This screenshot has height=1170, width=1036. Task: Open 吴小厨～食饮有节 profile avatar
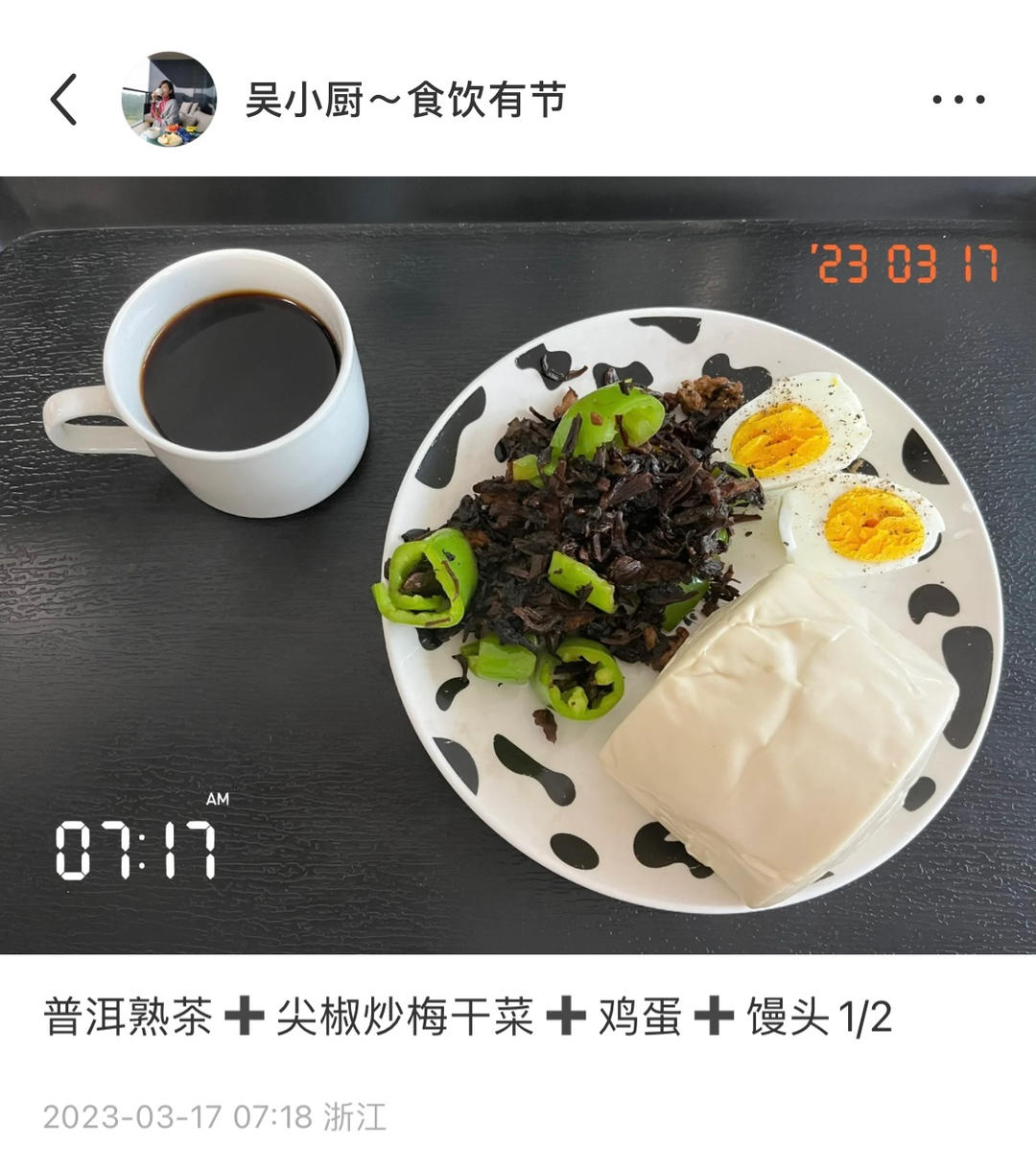[168, 100]
